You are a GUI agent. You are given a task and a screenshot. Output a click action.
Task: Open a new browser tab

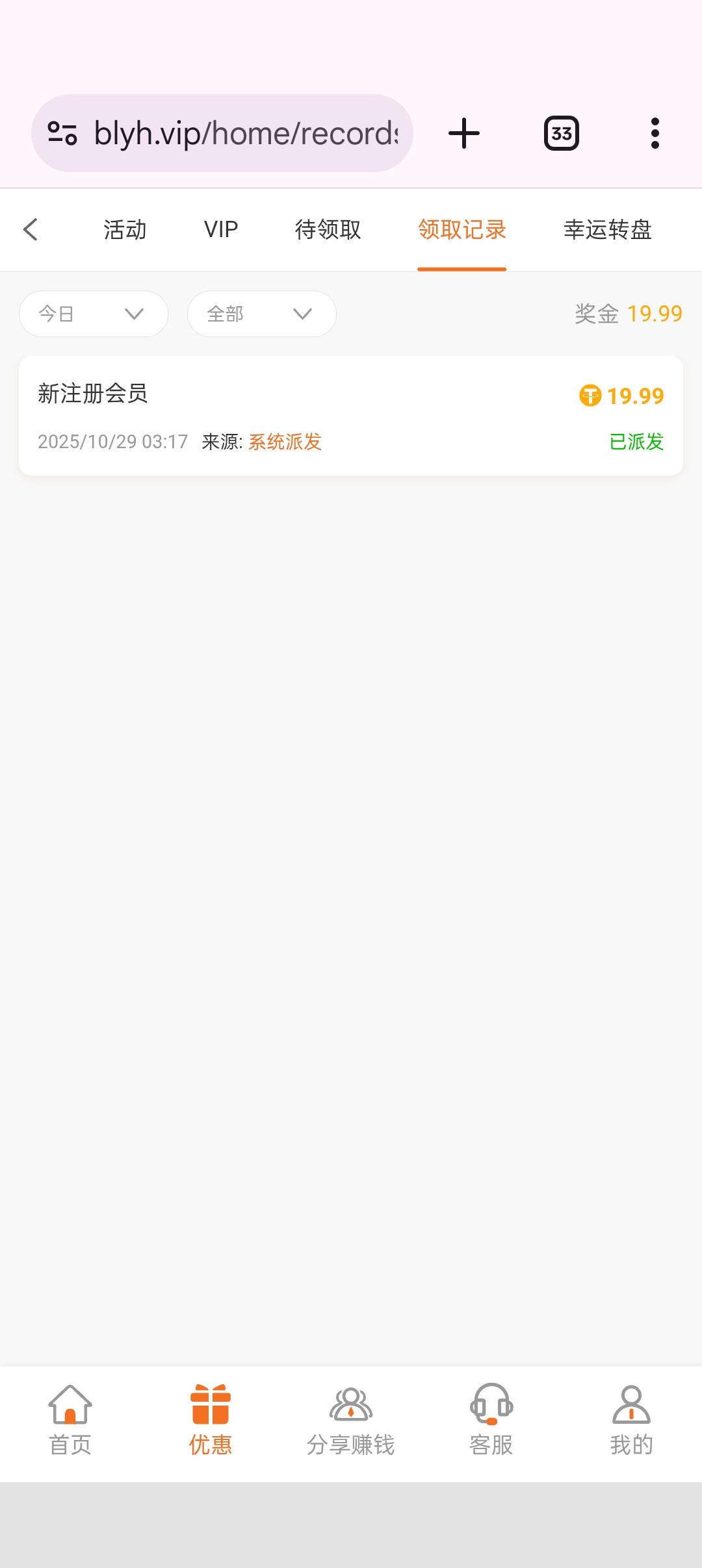(464, 133)
